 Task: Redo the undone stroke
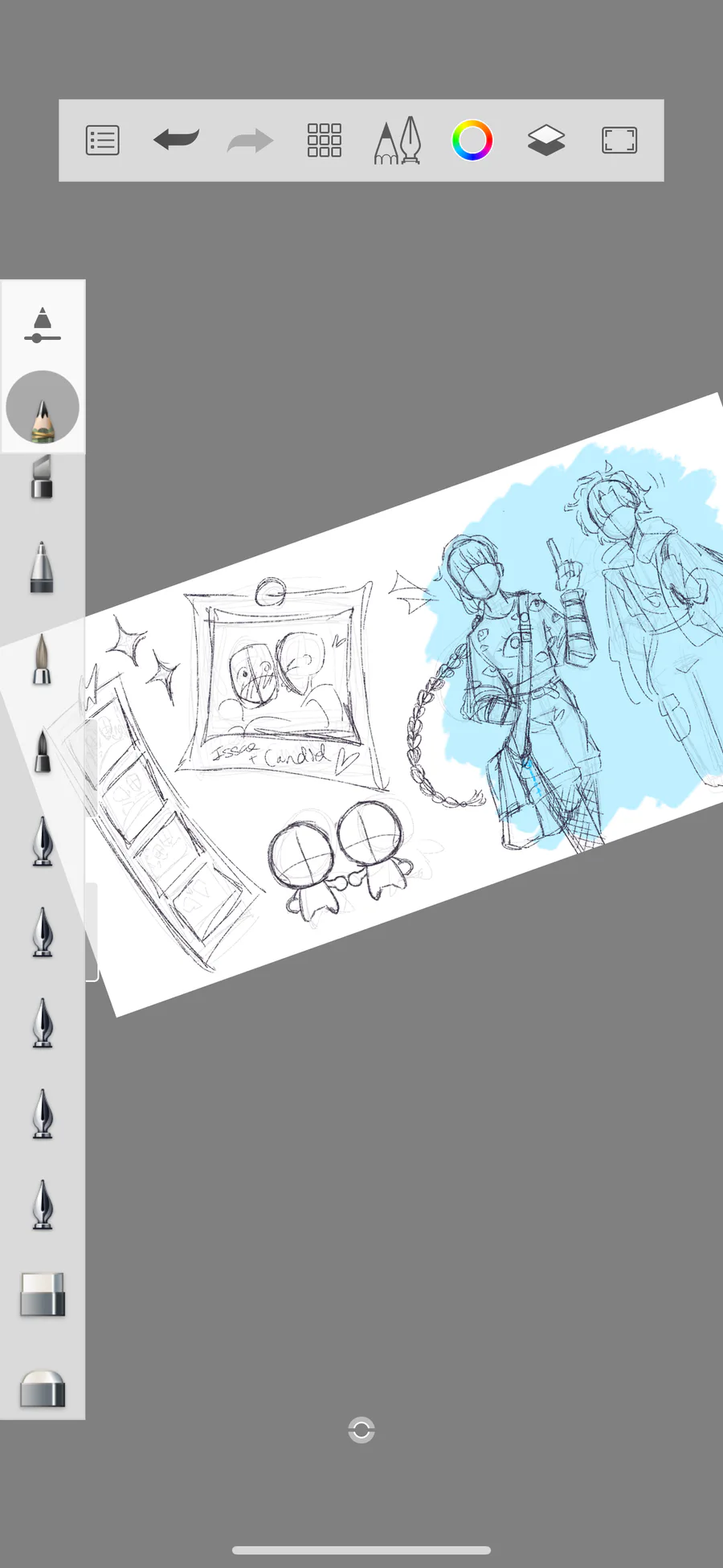(x=250, y=141)
